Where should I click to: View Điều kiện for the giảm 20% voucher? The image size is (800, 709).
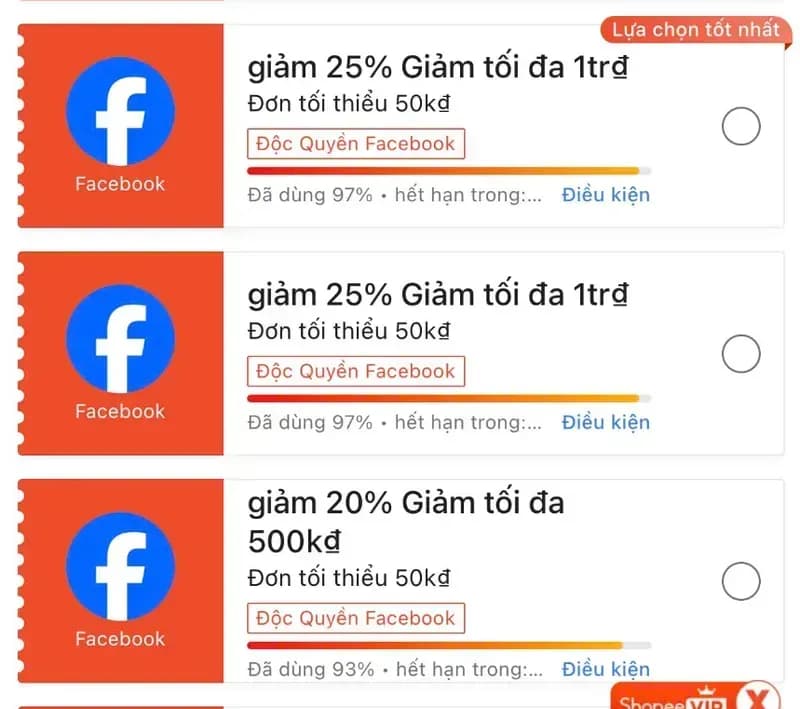tap(605, 668)
